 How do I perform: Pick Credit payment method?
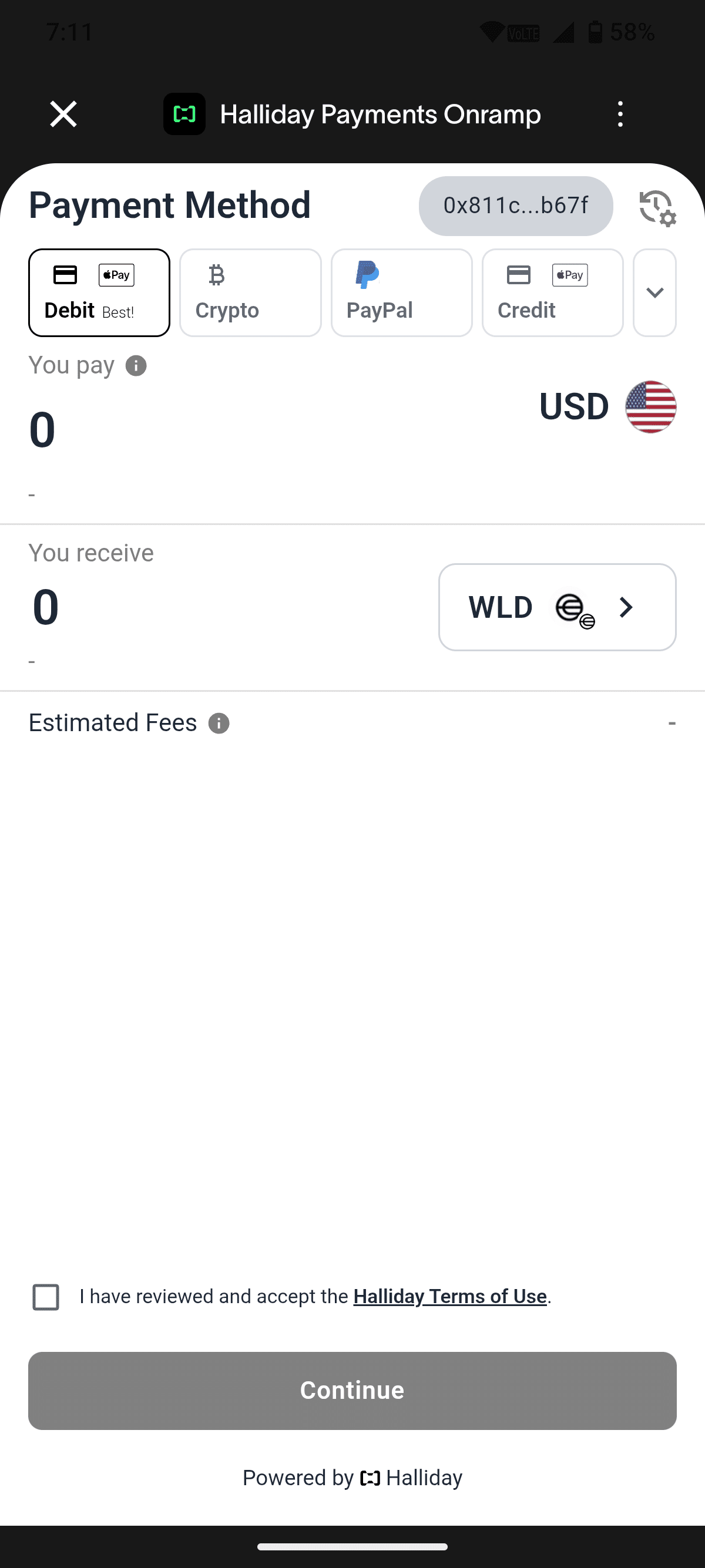click(552, 292)
